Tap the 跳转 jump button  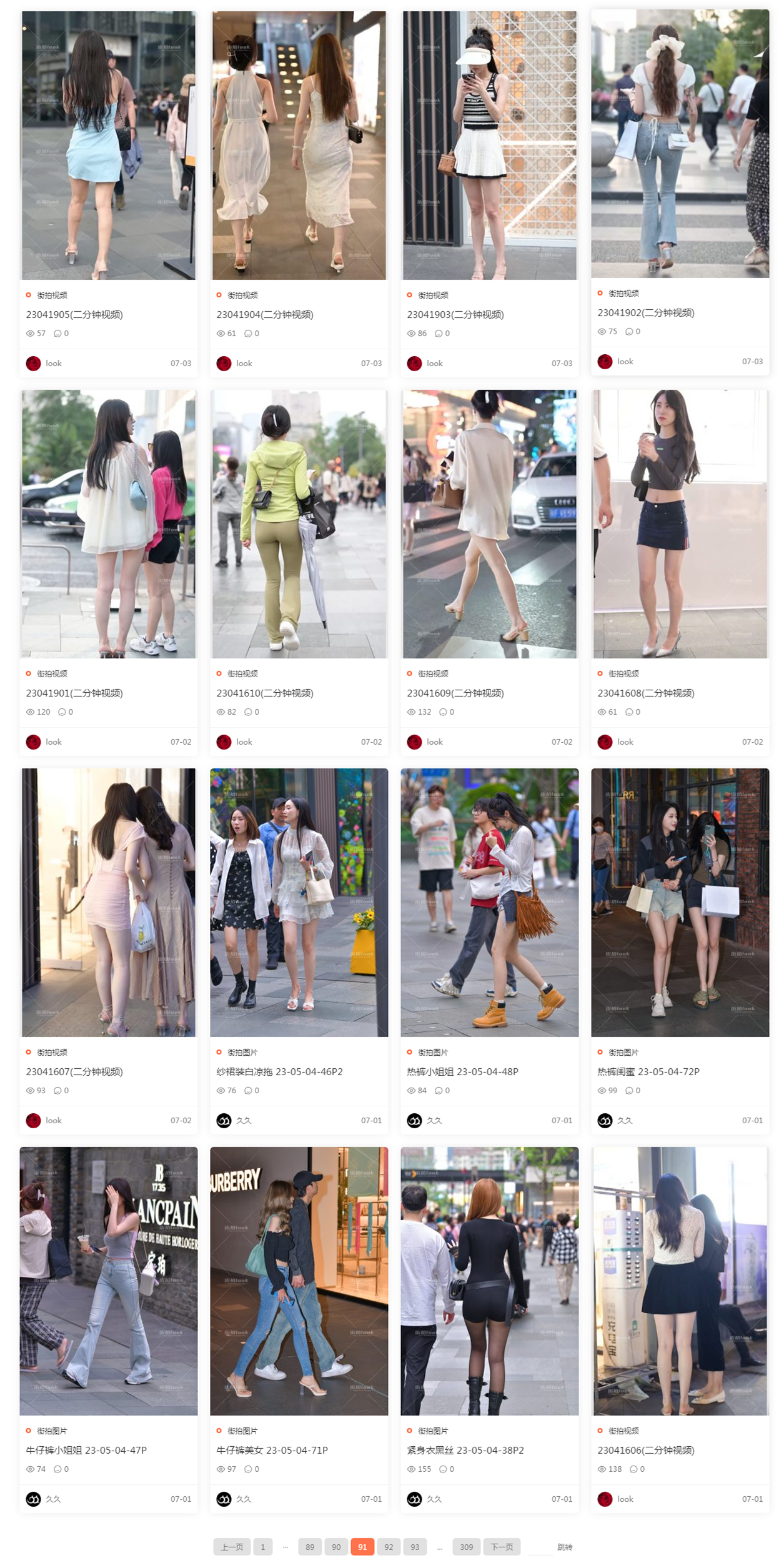coord(565,1547)
